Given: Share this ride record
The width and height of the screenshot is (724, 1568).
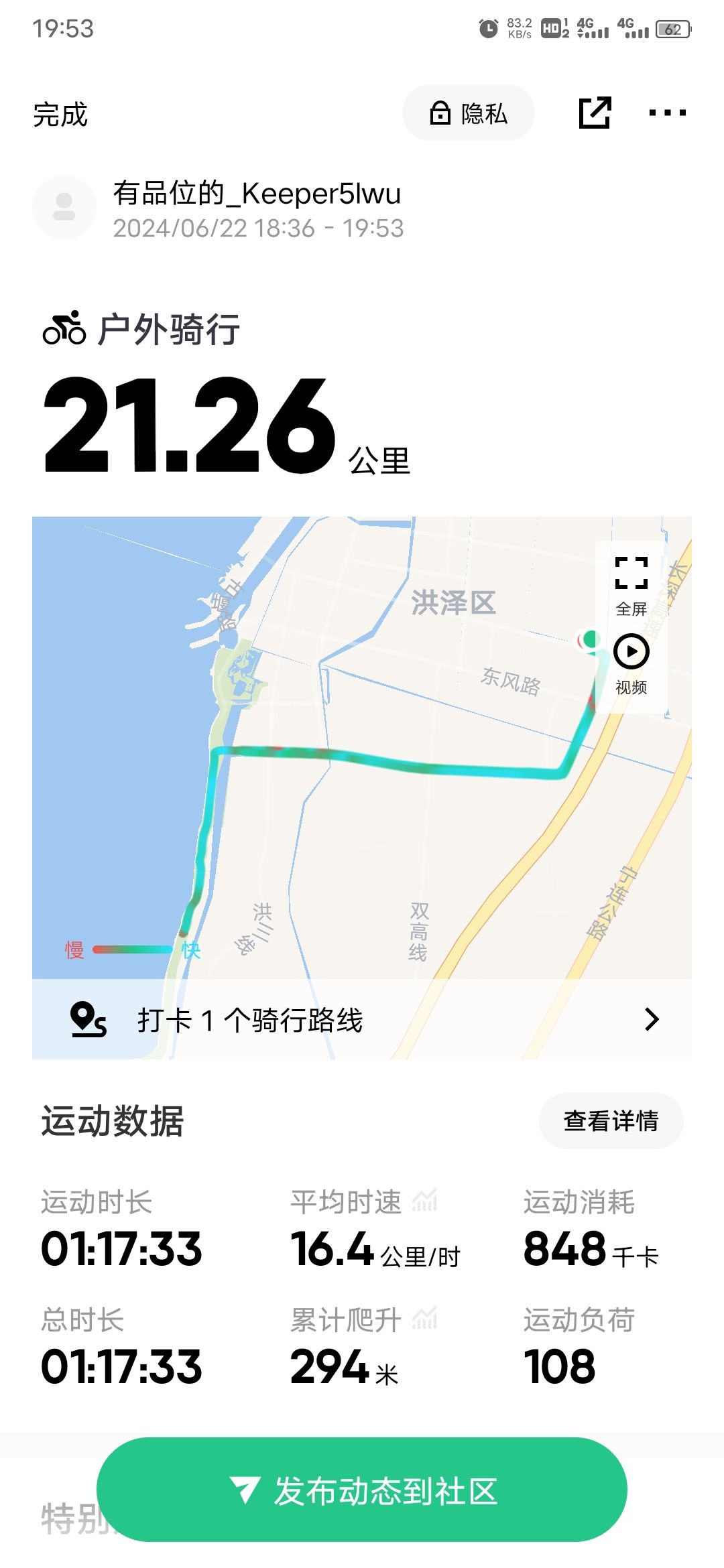Looking at the screenshot, I should [595, 113].
